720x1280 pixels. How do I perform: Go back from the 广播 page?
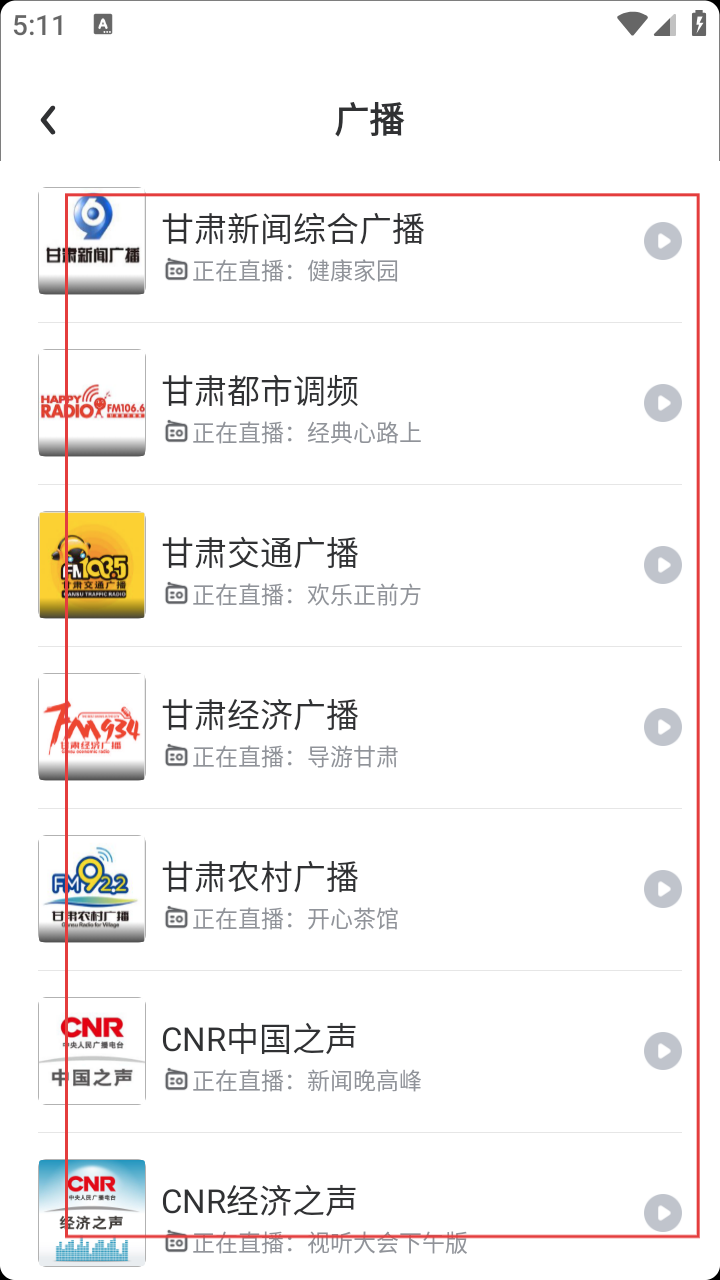(x=48, y=121)
